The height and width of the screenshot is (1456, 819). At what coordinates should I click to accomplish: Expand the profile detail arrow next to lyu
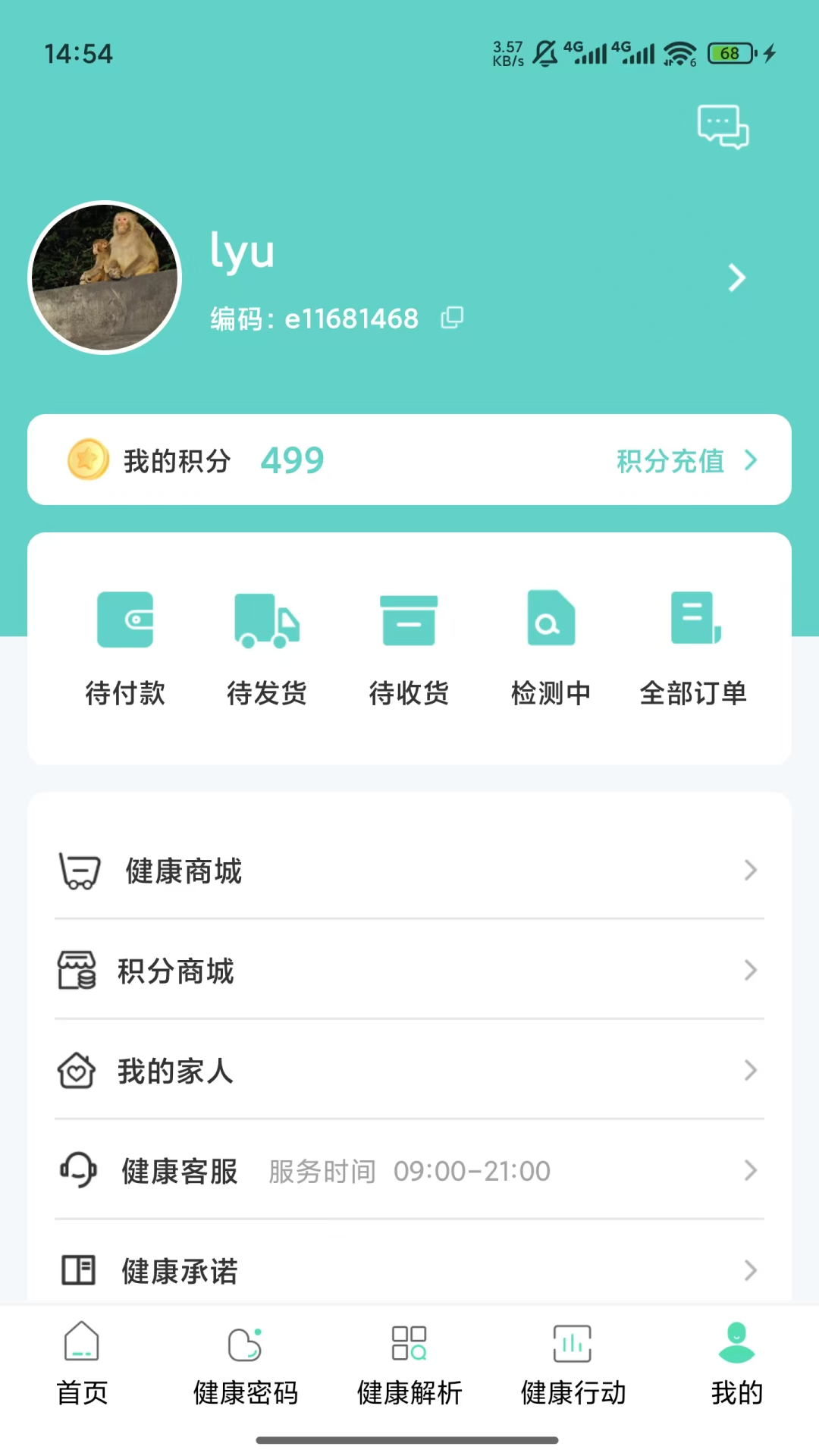click(x=736, y=278)
